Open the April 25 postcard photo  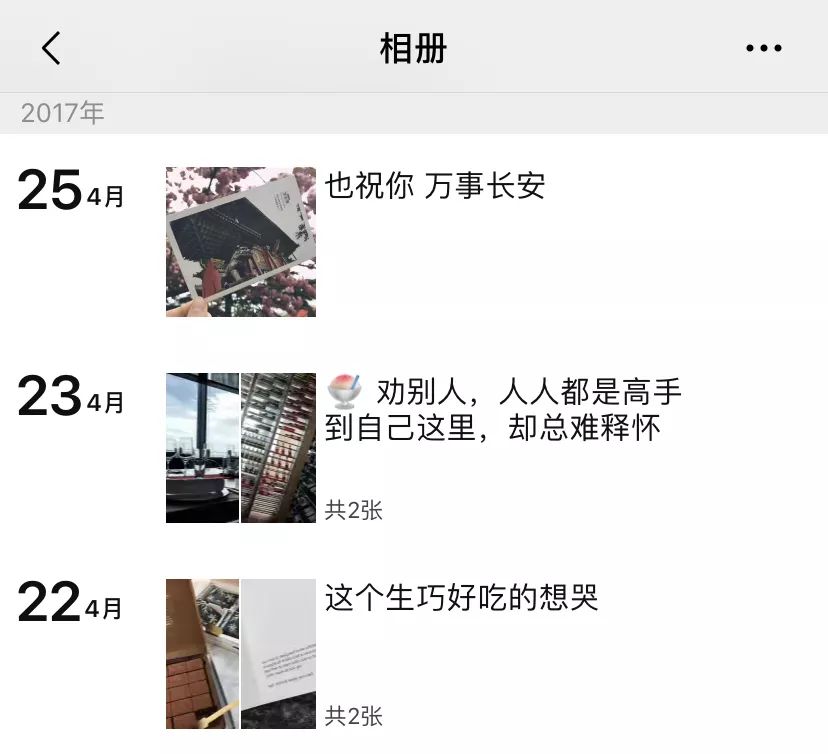pyautogui.click(x=241, y=242)
